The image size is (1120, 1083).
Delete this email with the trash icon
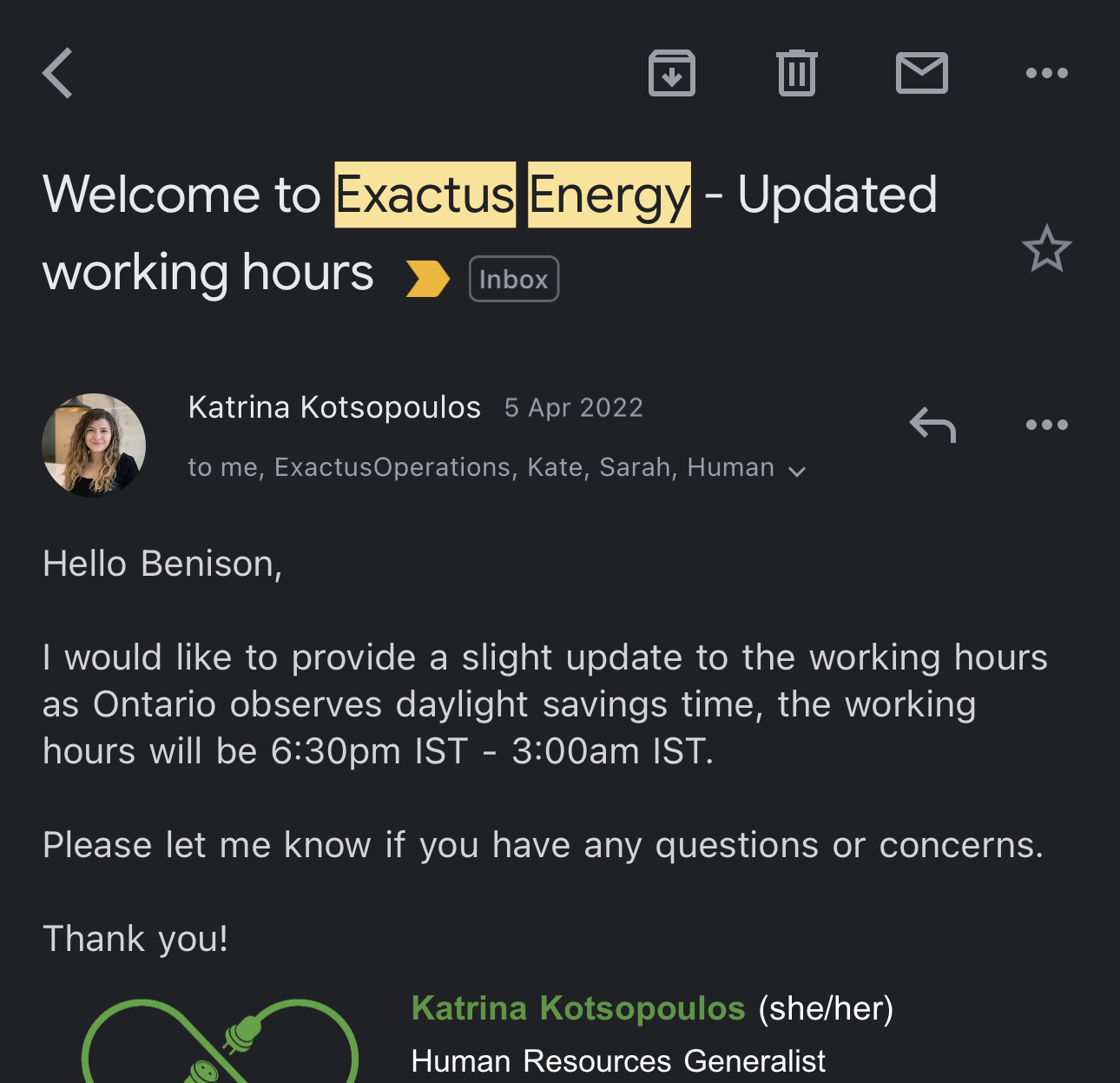coord(796,73)
